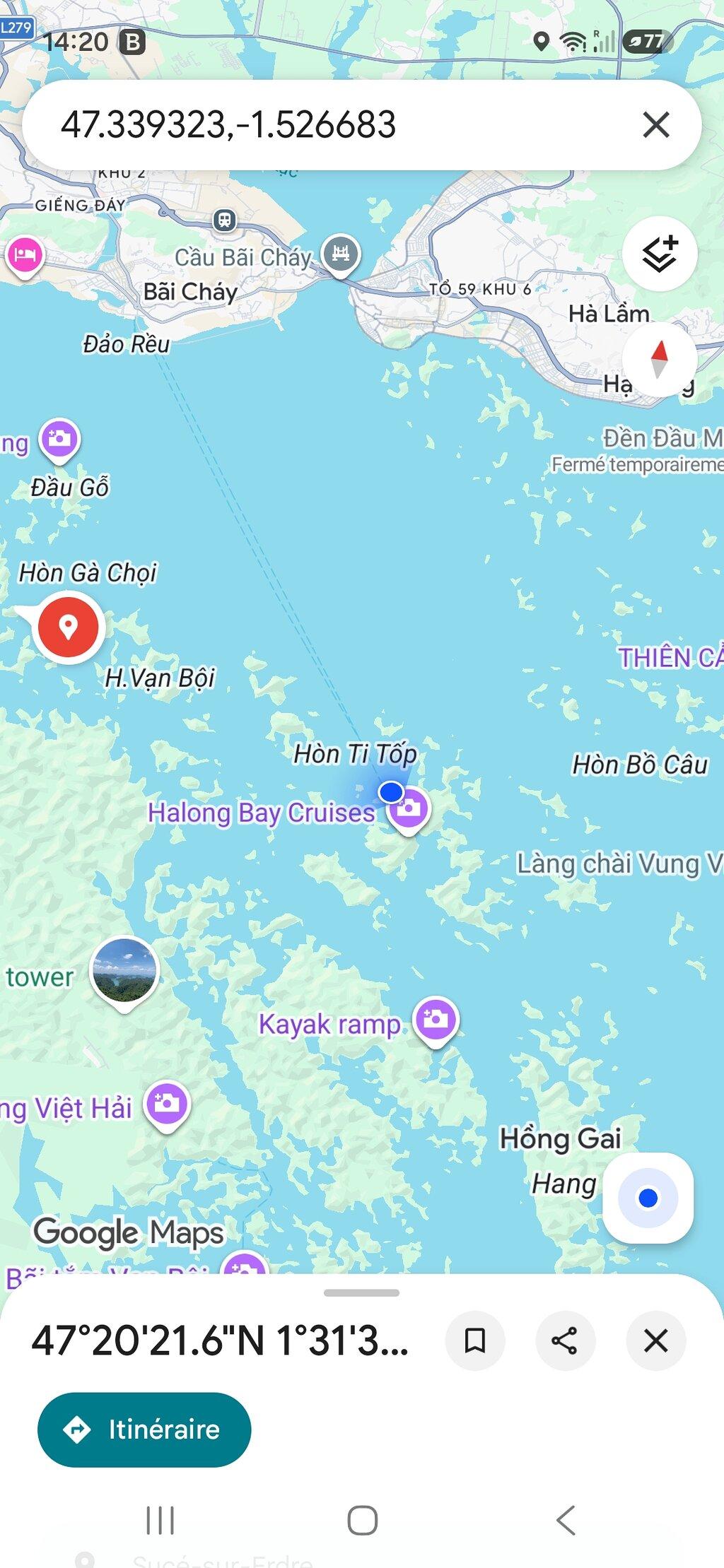Clear the coordinates in the search bar
The image size is (724, 1568).
coord(655,125)
